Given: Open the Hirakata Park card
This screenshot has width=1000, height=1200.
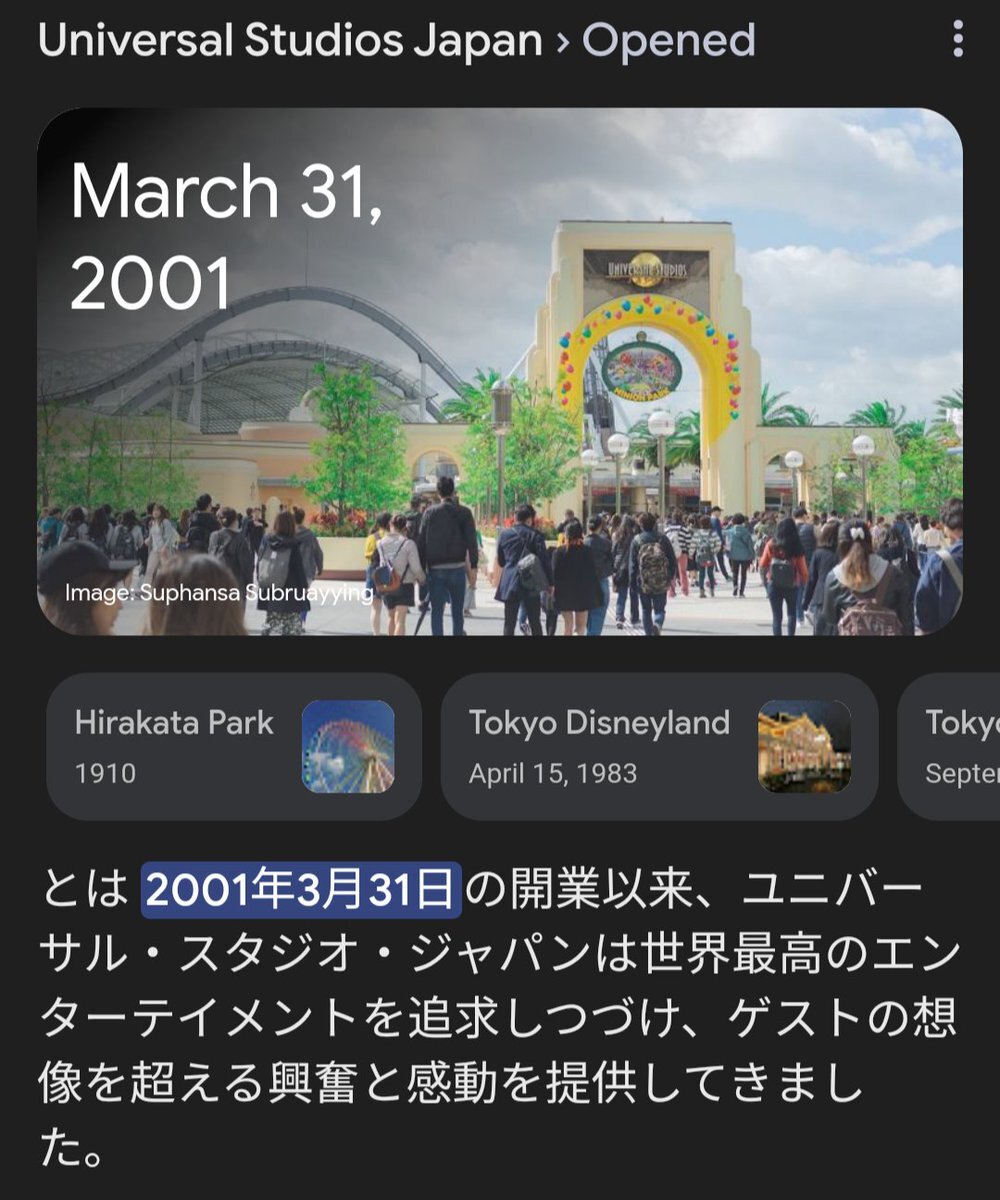Looking at the screenshot, I should tap(234, 746).
